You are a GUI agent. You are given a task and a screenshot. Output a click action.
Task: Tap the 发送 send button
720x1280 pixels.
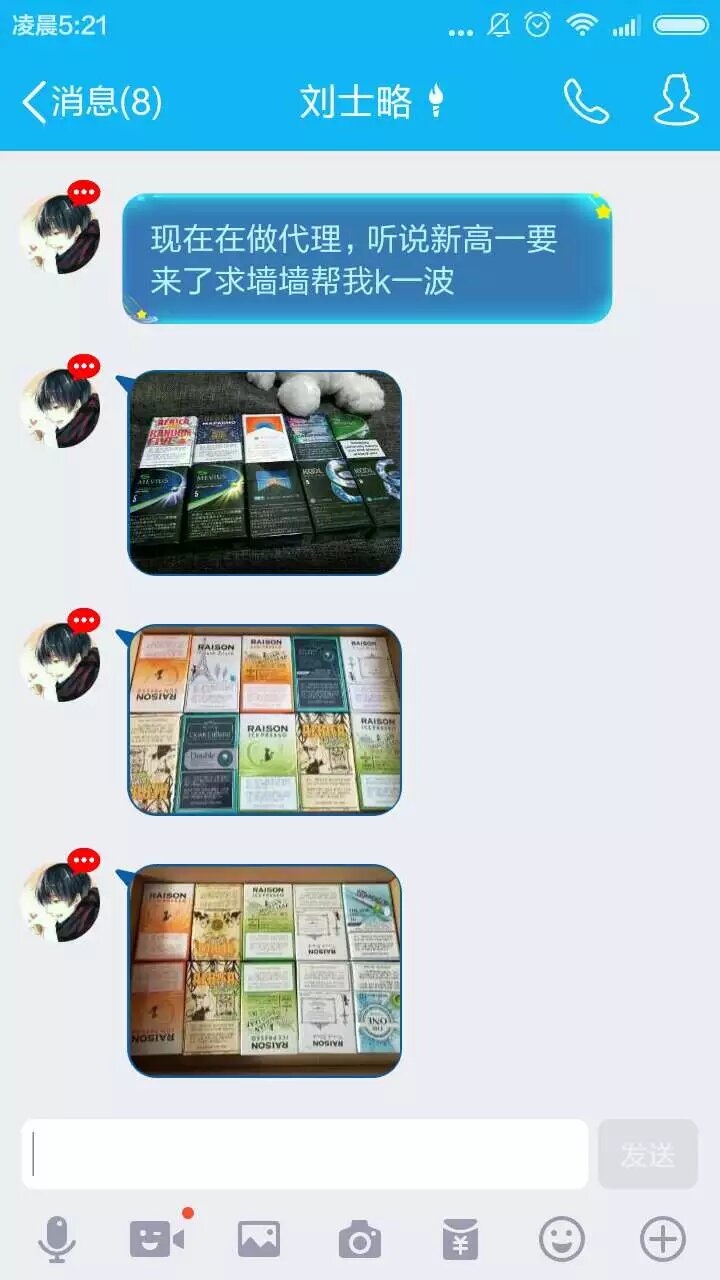[x=648, y=1154]
